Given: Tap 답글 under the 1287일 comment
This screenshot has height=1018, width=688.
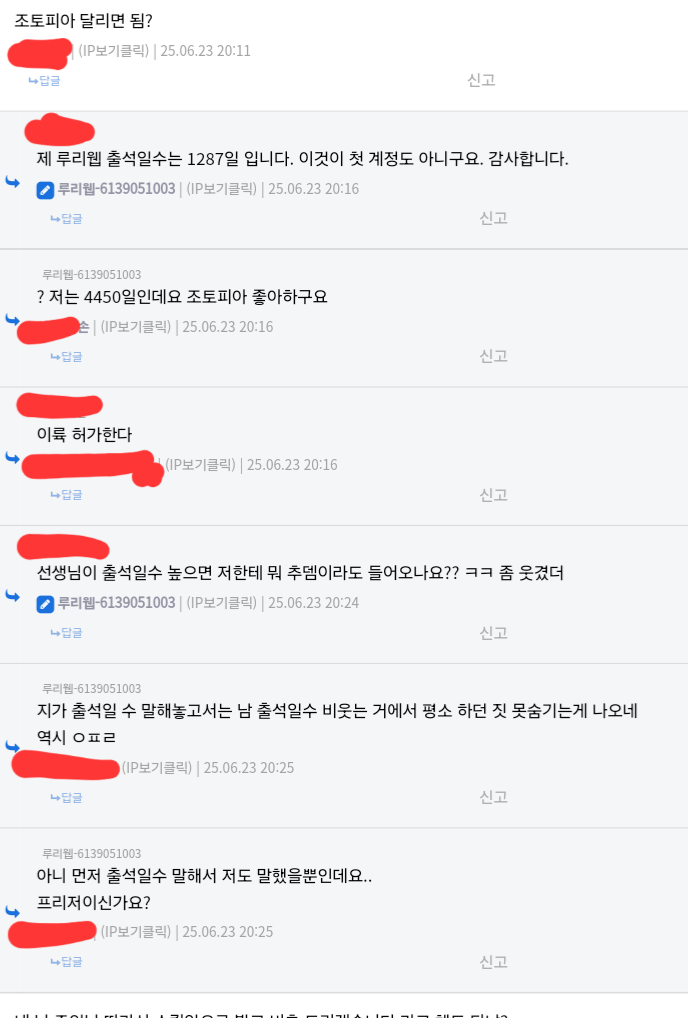Looking at the screenshot, I should pos(66,219).
